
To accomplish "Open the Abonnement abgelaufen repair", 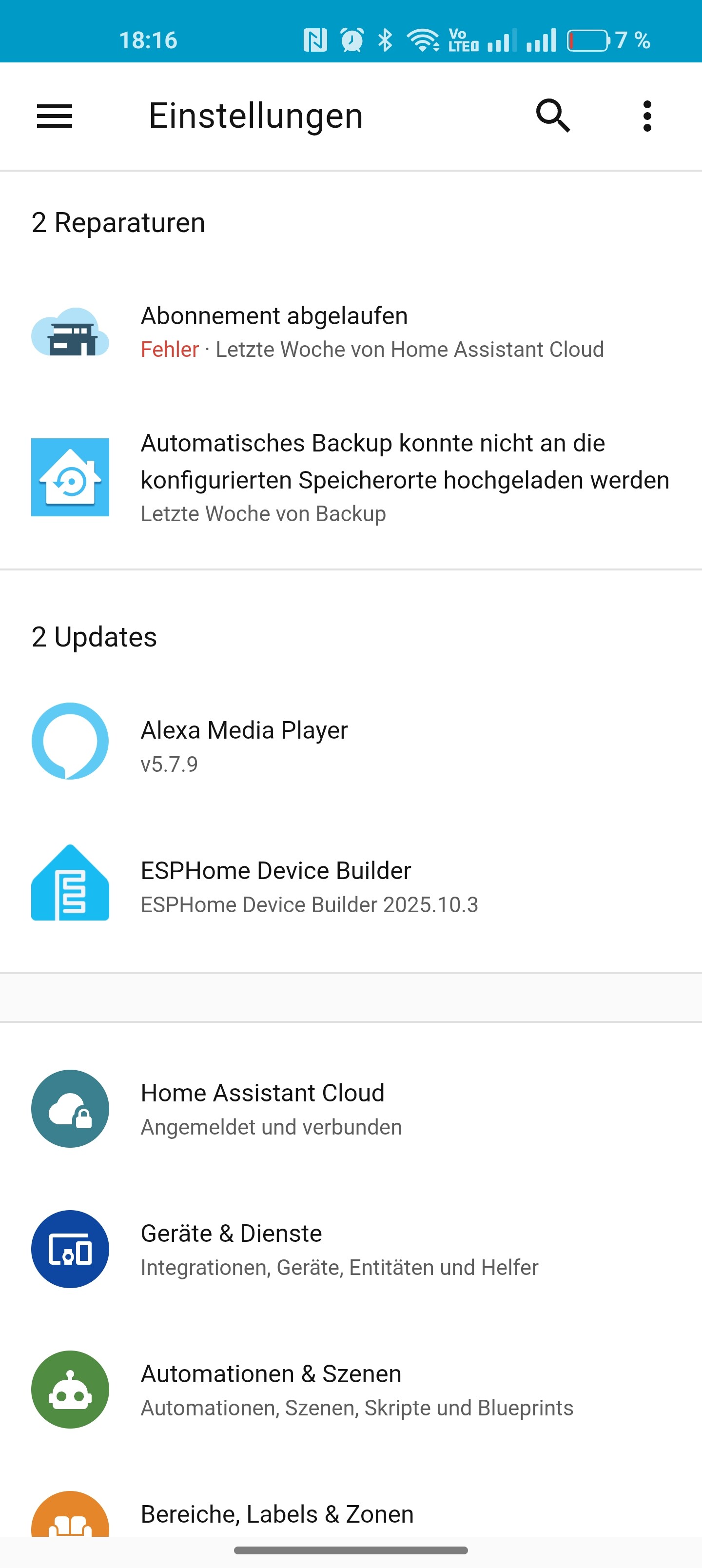I will (351, 332).
